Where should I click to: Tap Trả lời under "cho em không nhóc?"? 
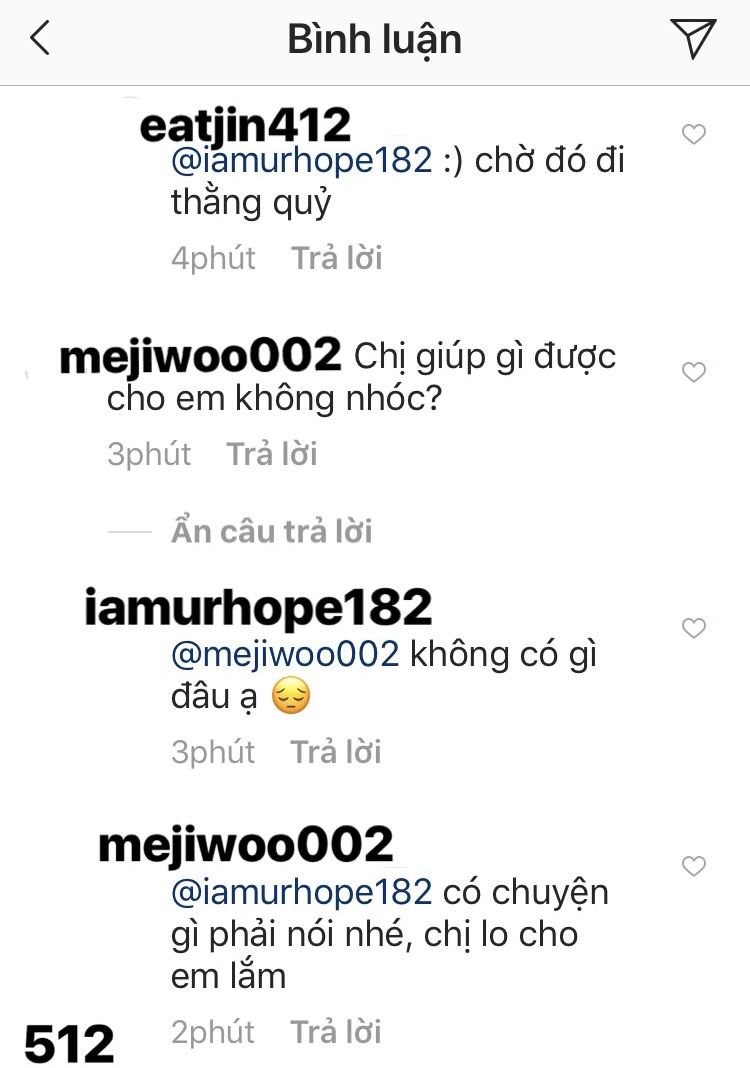coord(272,454)
